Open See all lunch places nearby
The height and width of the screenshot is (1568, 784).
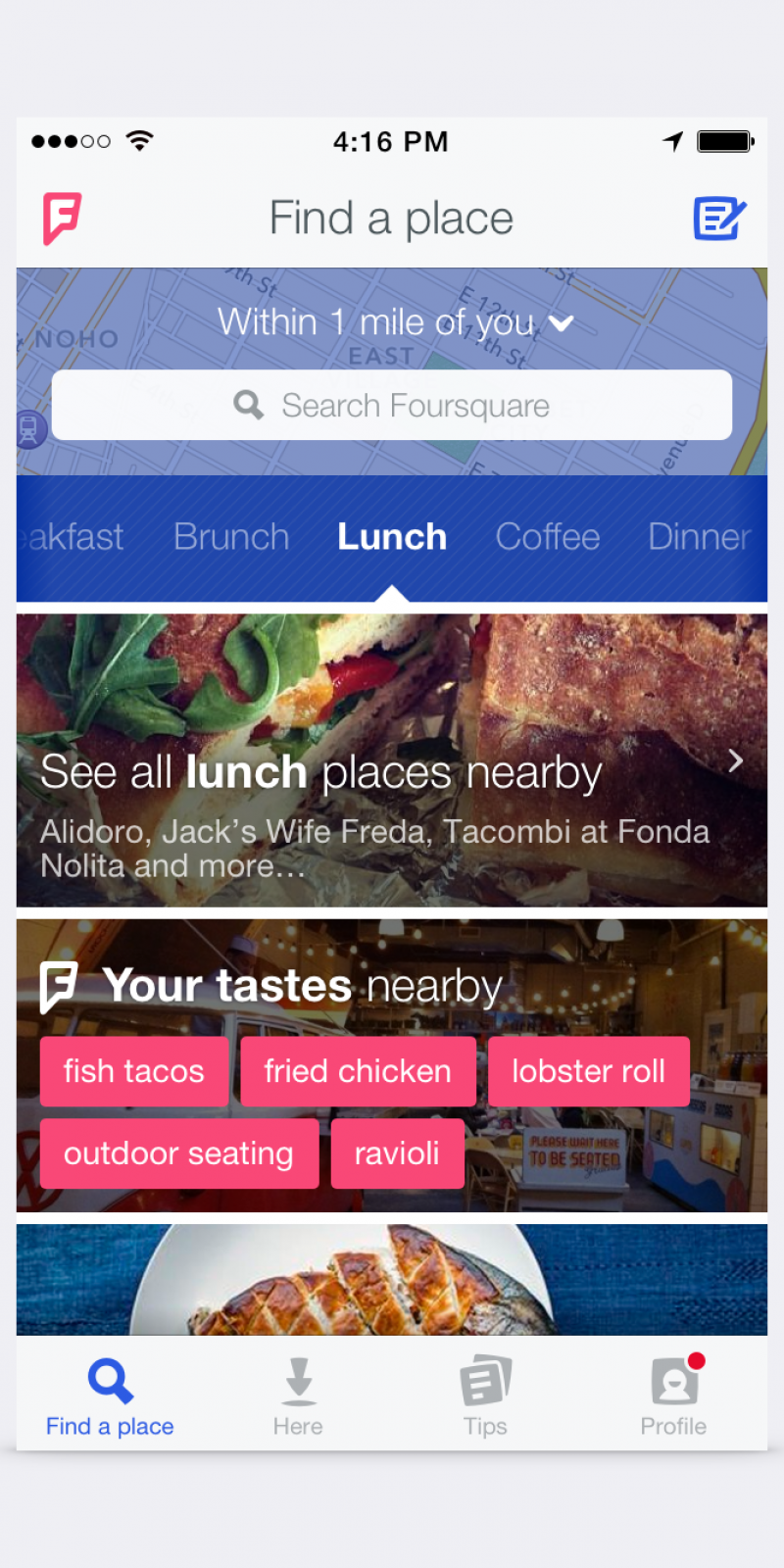coord(392,760)
